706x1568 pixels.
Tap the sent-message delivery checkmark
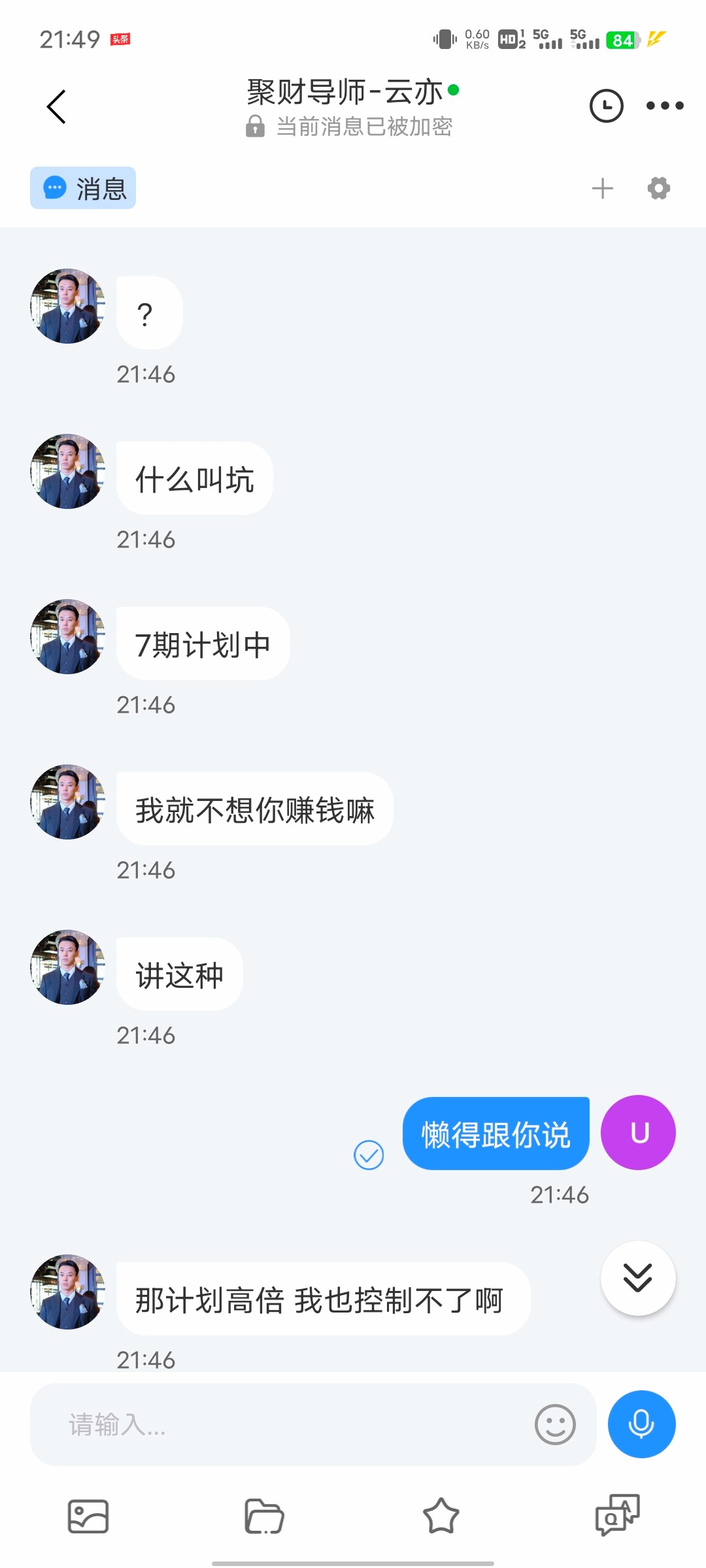coord(369,1155)
